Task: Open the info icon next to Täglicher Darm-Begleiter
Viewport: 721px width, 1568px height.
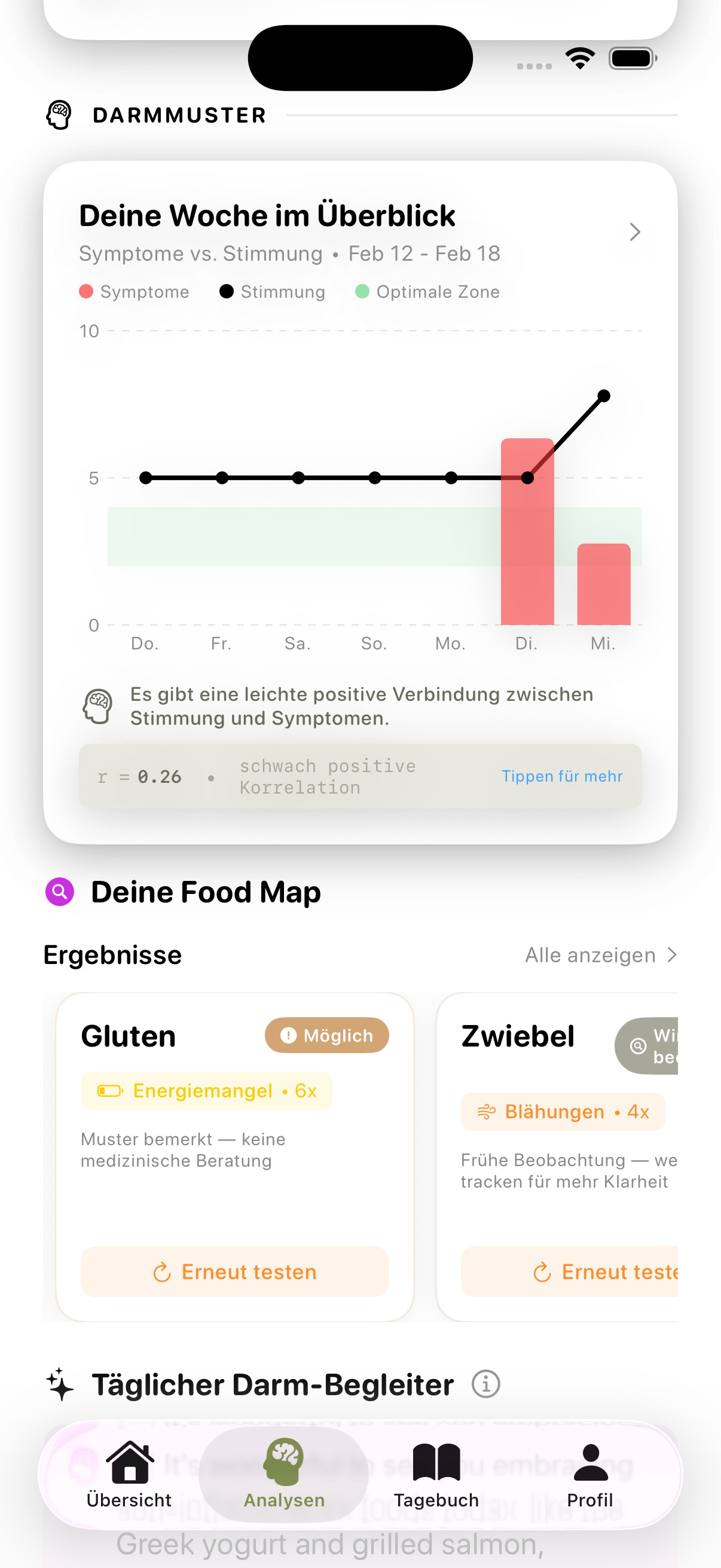Action: (485, 1384)
